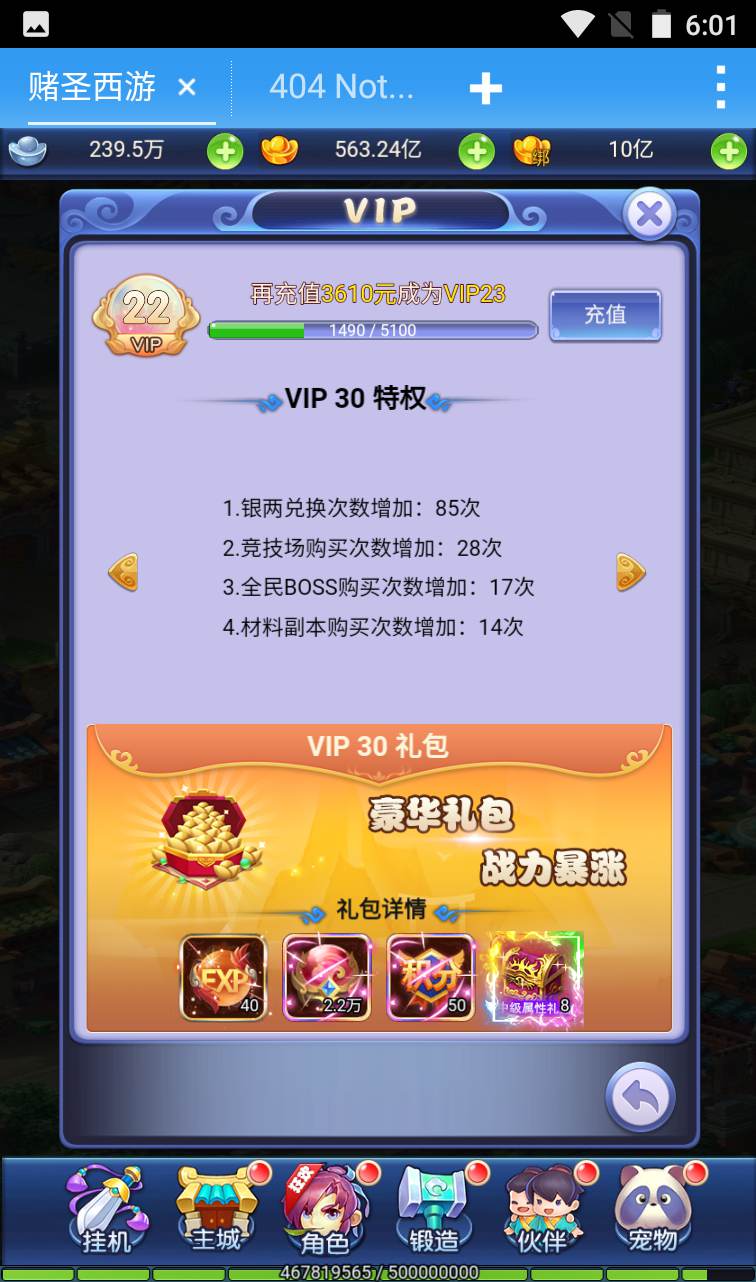
Task: Close the VIP dialog
Action: (x=650, y=214)
